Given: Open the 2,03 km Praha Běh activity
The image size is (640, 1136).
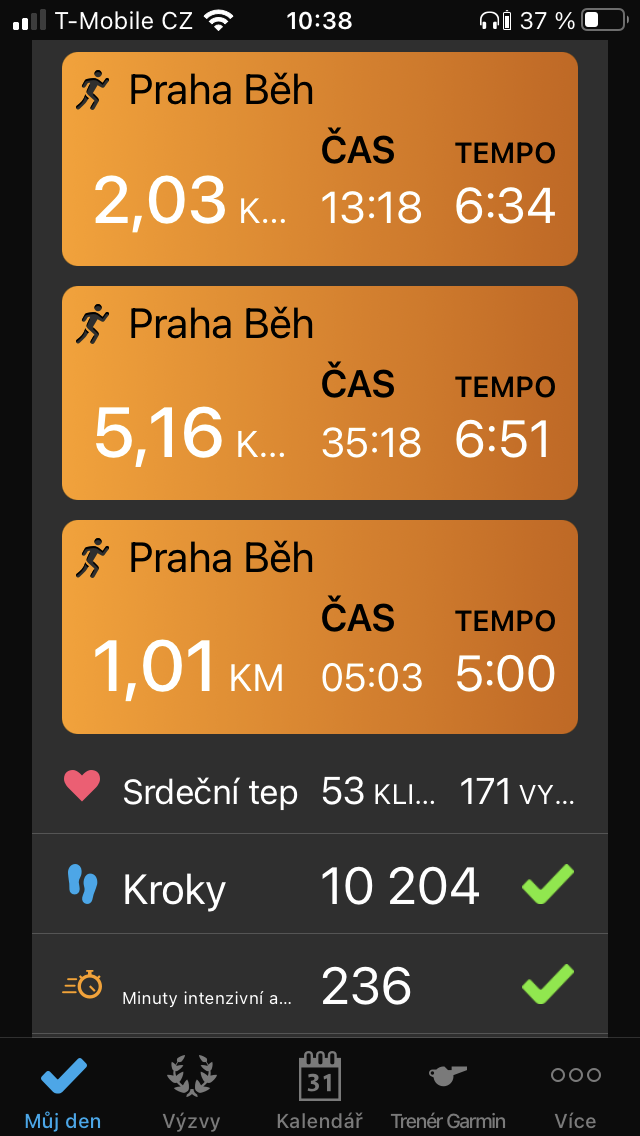Looking at the screenshot, I should [x=320, y=159].
